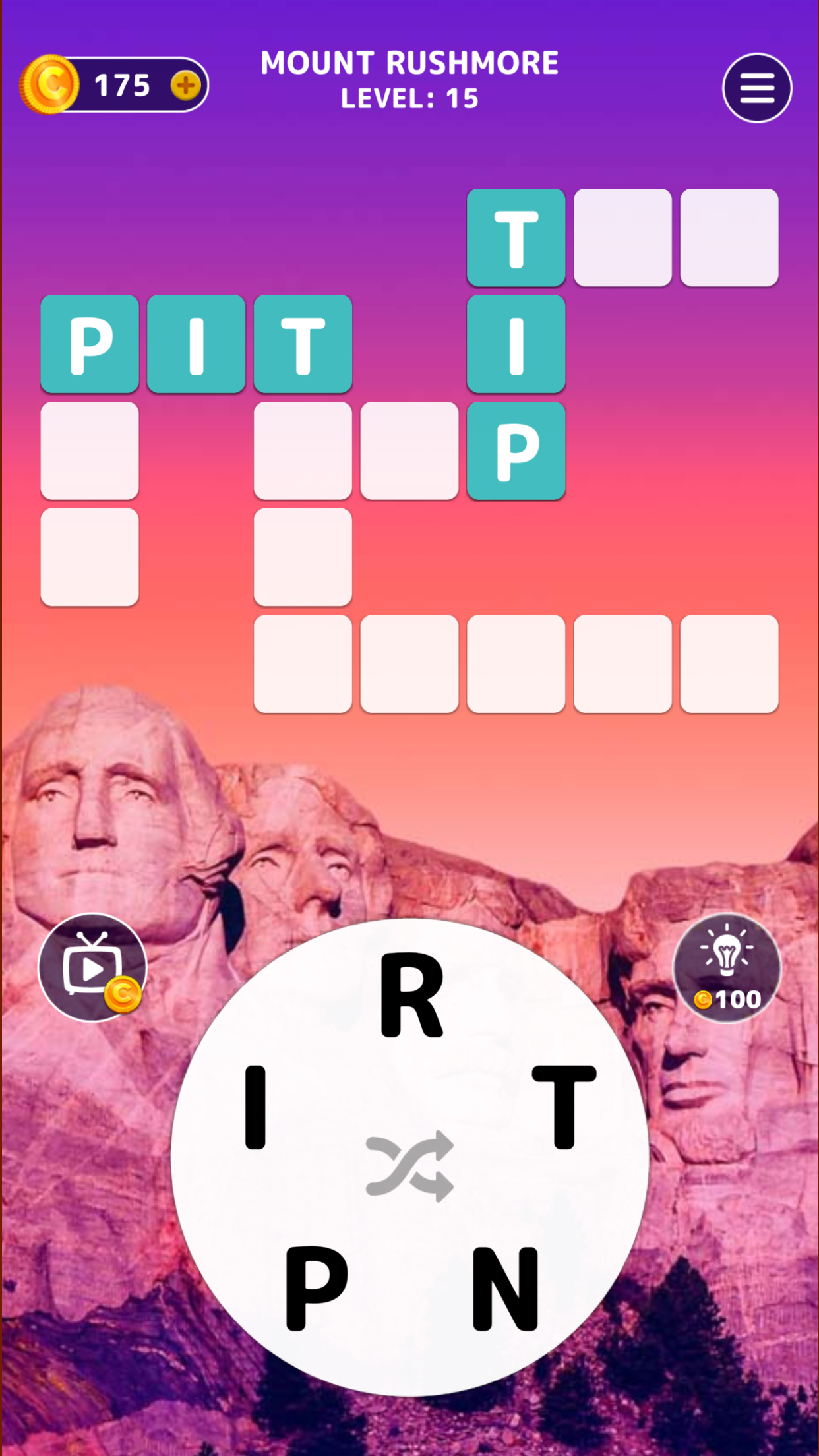The width and height of the screenshot is (819, 1456).
Task: Watch a video ad for free coins
Action: pyautogui.click(x=92, y=967)
